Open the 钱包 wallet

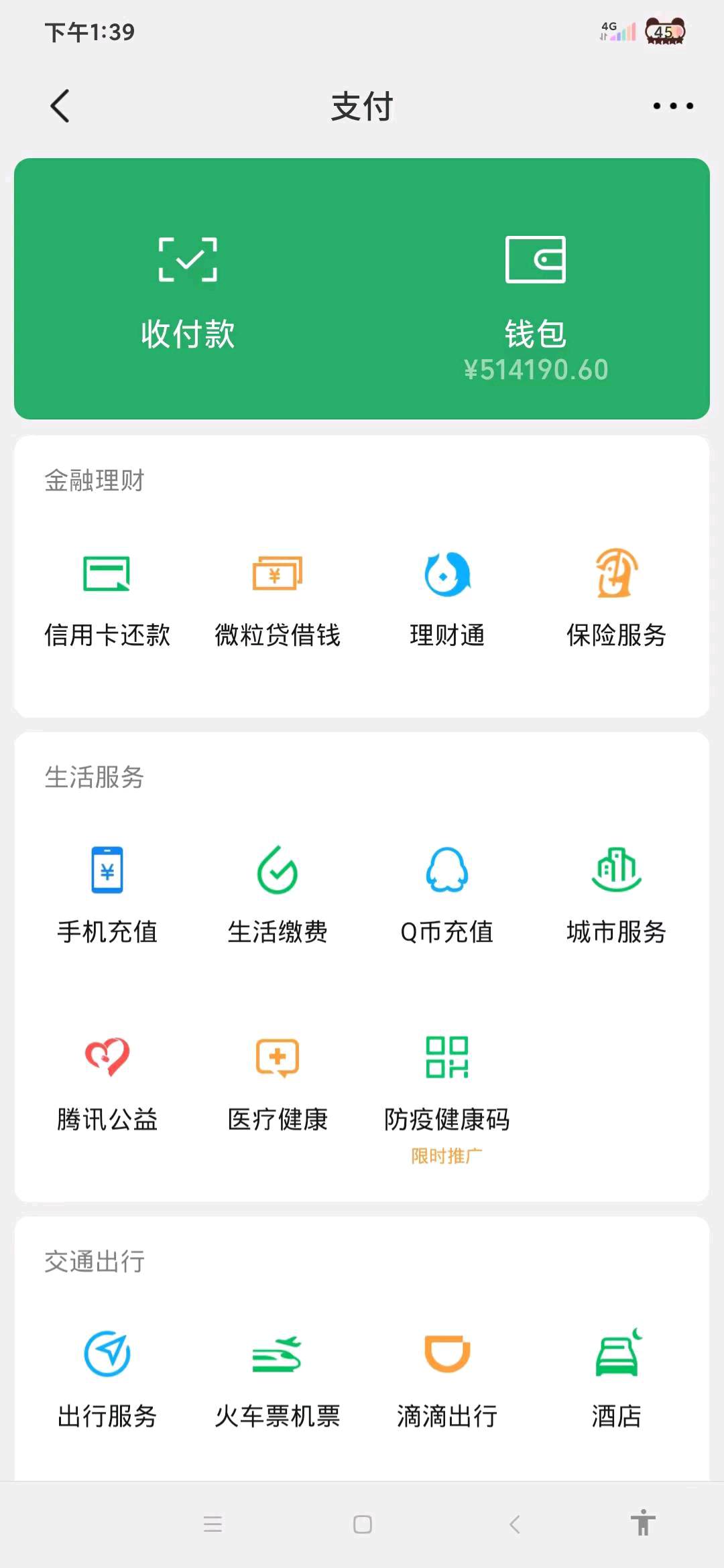pyautogui.click(x=536, y=302)
